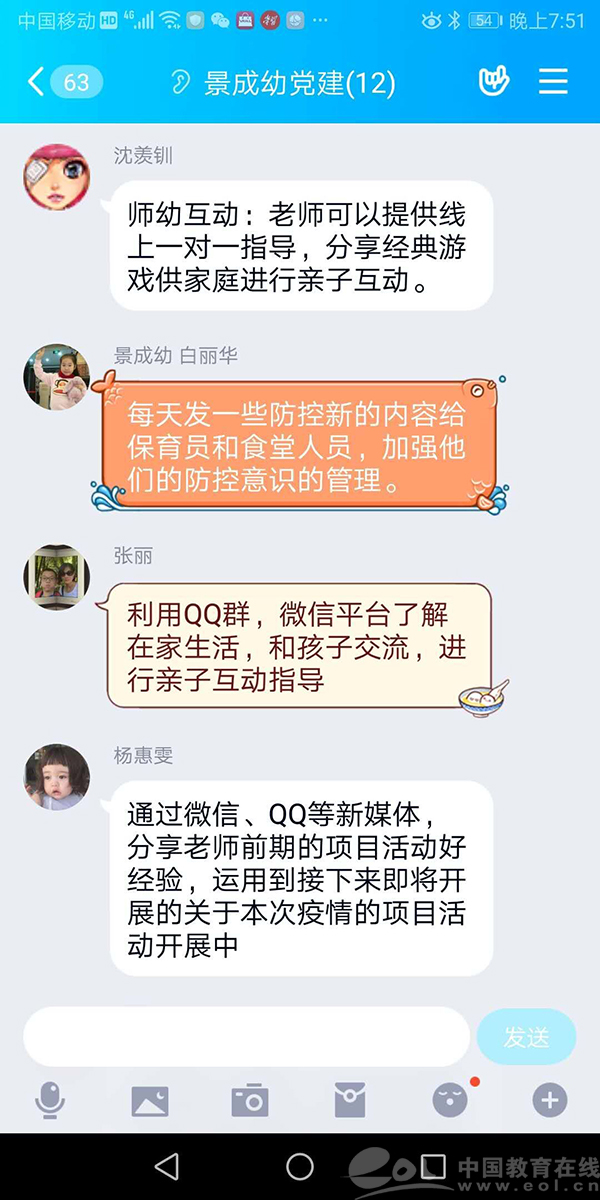Open the picture gallery to send an image

click(x=150, y=1101)
